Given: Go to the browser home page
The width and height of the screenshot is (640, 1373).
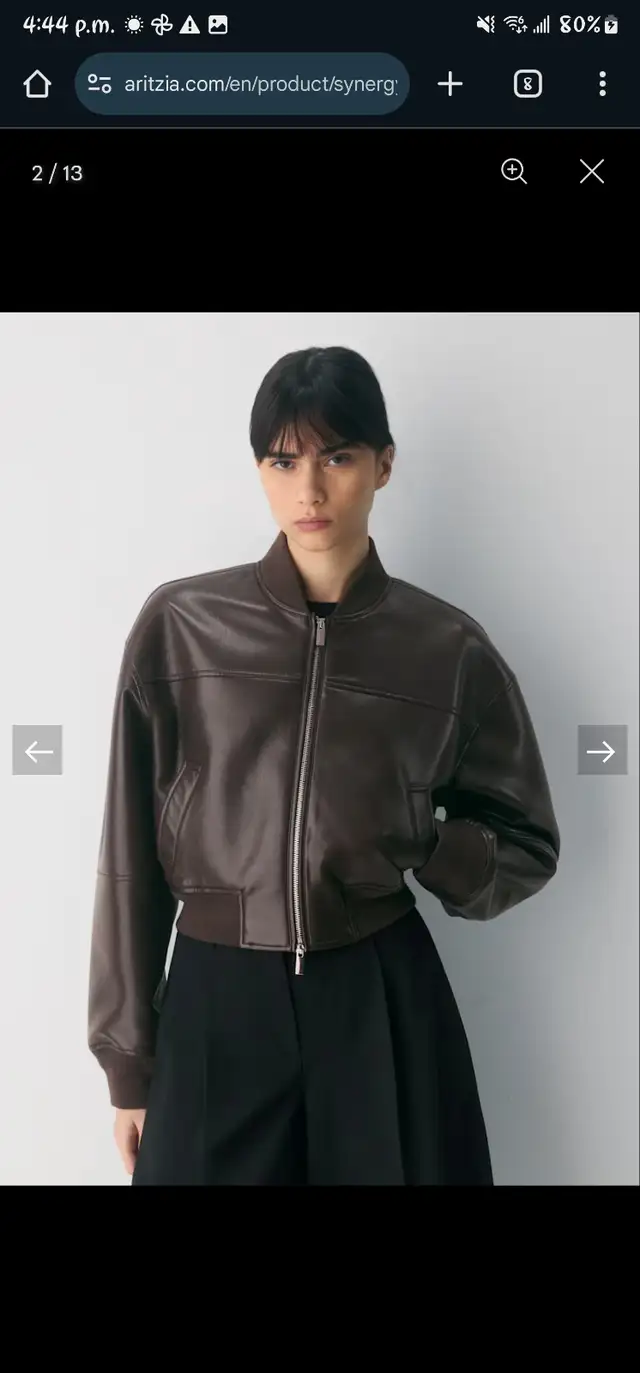Looking at the screenshot, I should coord(37,84).
